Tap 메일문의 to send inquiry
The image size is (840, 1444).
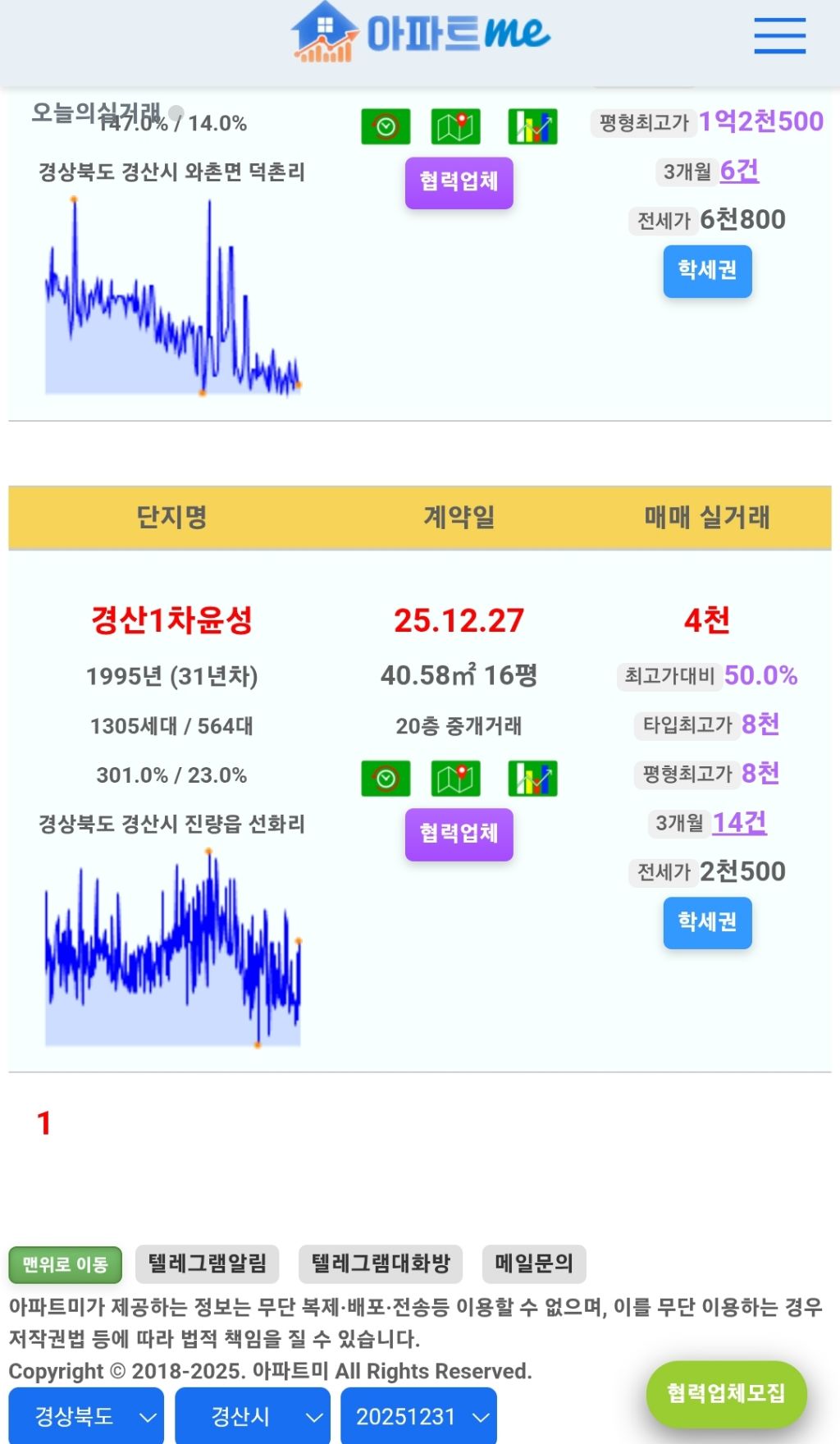tap(534, 1263)
